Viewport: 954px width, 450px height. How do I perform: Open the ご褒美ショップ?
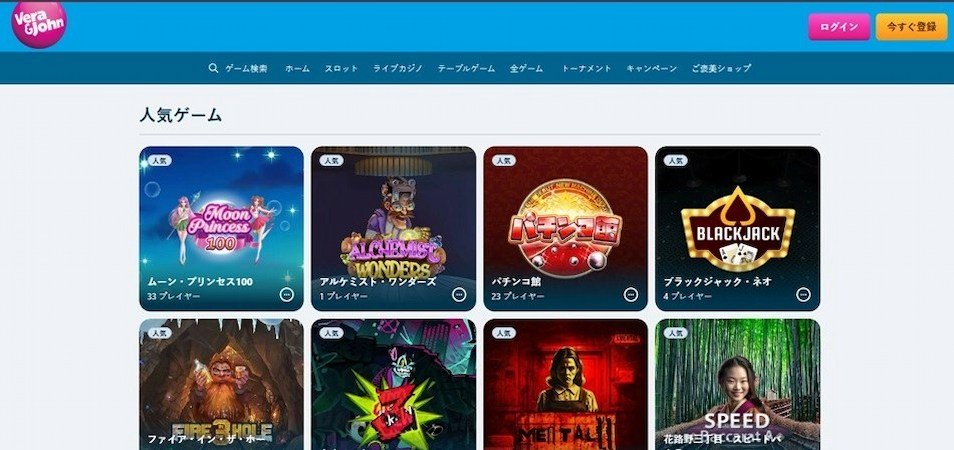click(x=720, y=68)
